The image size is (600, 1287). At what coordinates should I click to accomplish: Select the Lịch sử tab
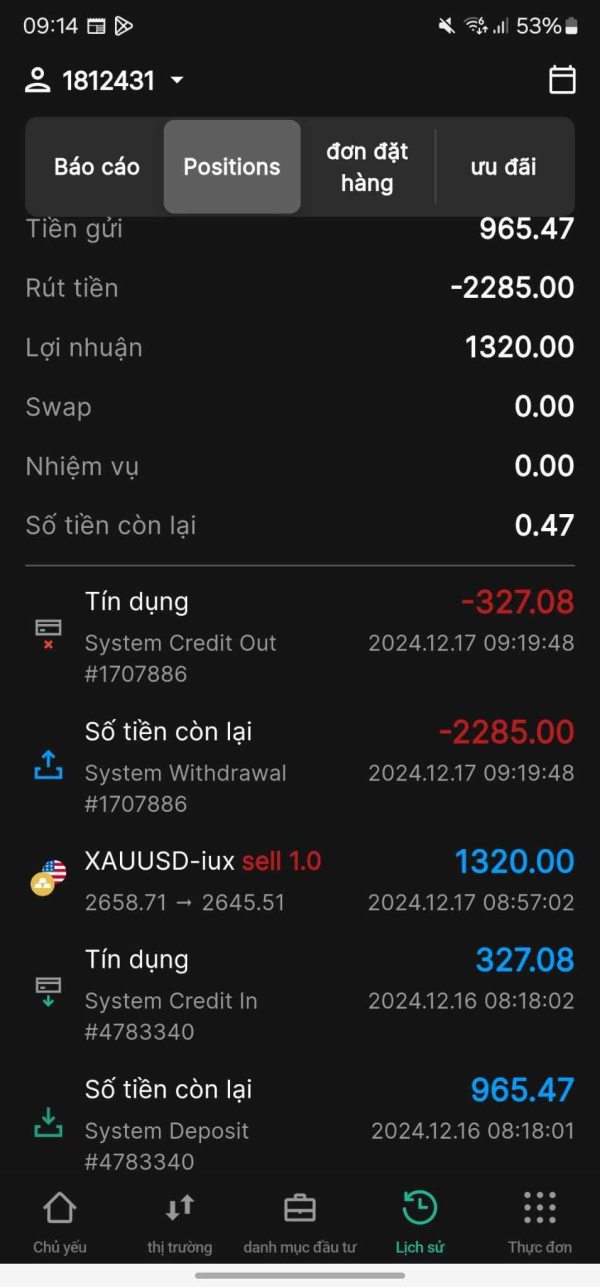(420, 1222)
